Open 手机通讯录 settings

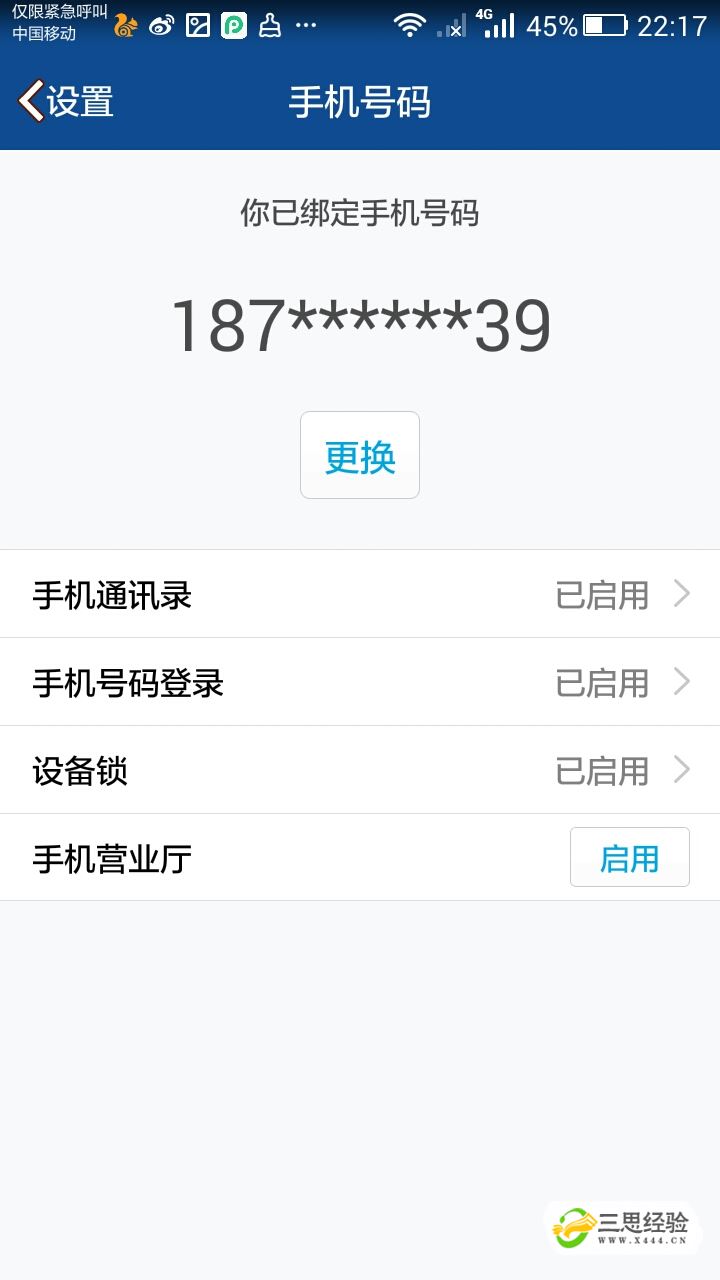point(360,595)
